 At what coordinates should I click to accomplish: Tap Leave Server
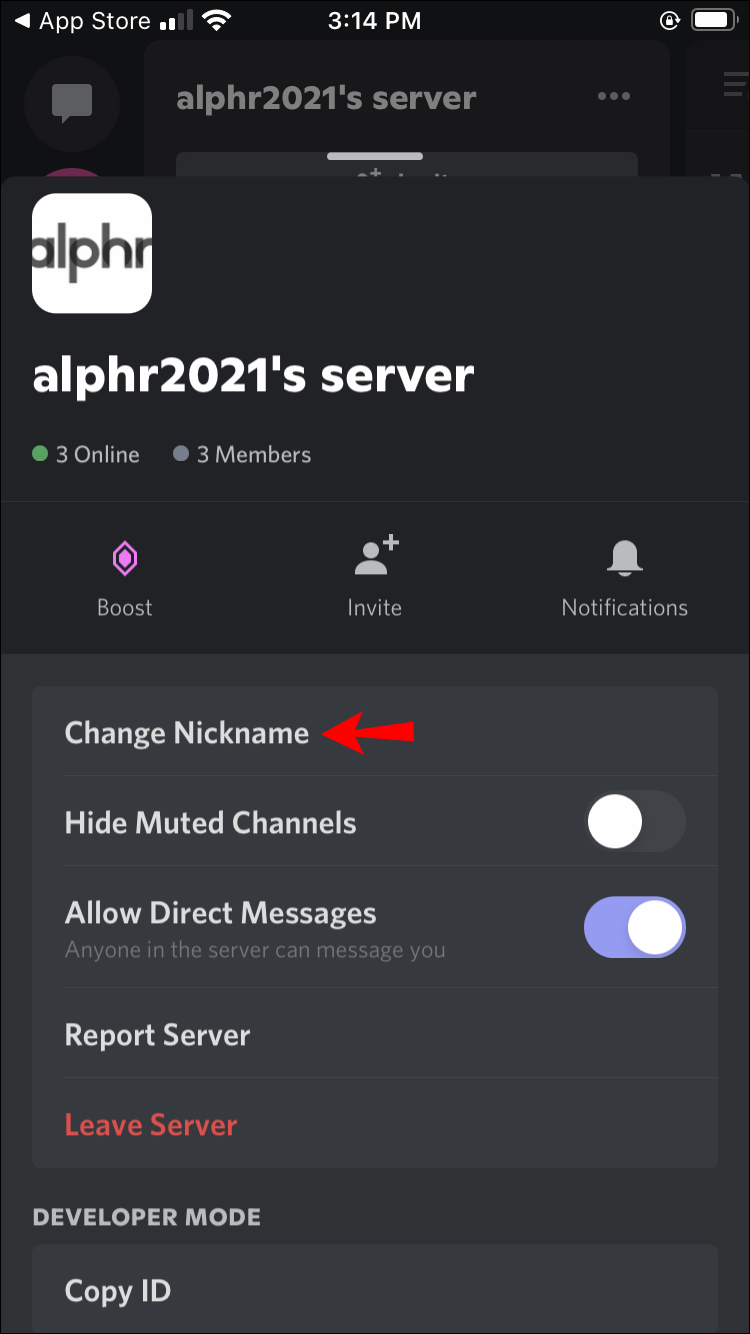[151, 1124]
